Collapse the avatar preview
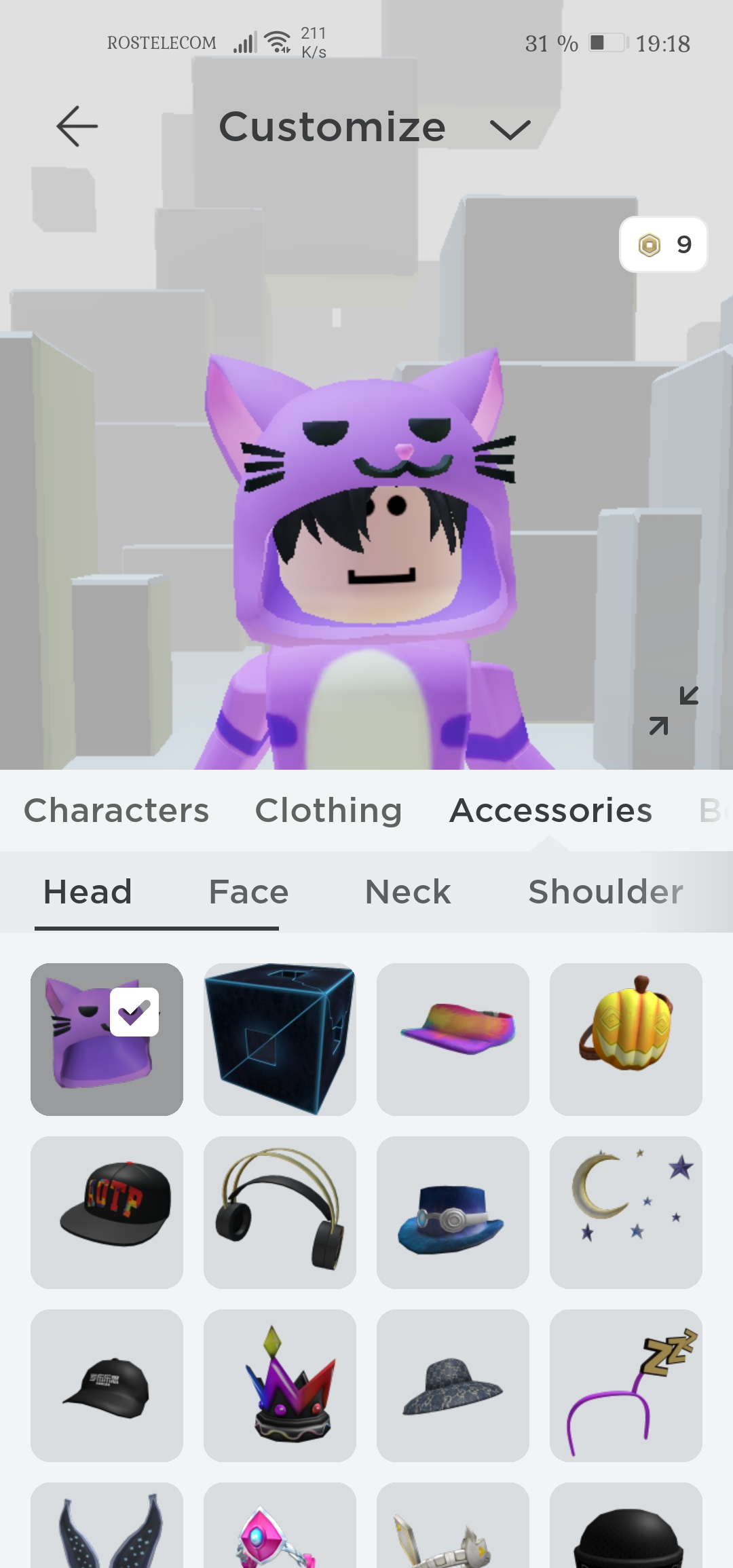733x1568 pixels. pyautogui.click(x=673, y=711)
